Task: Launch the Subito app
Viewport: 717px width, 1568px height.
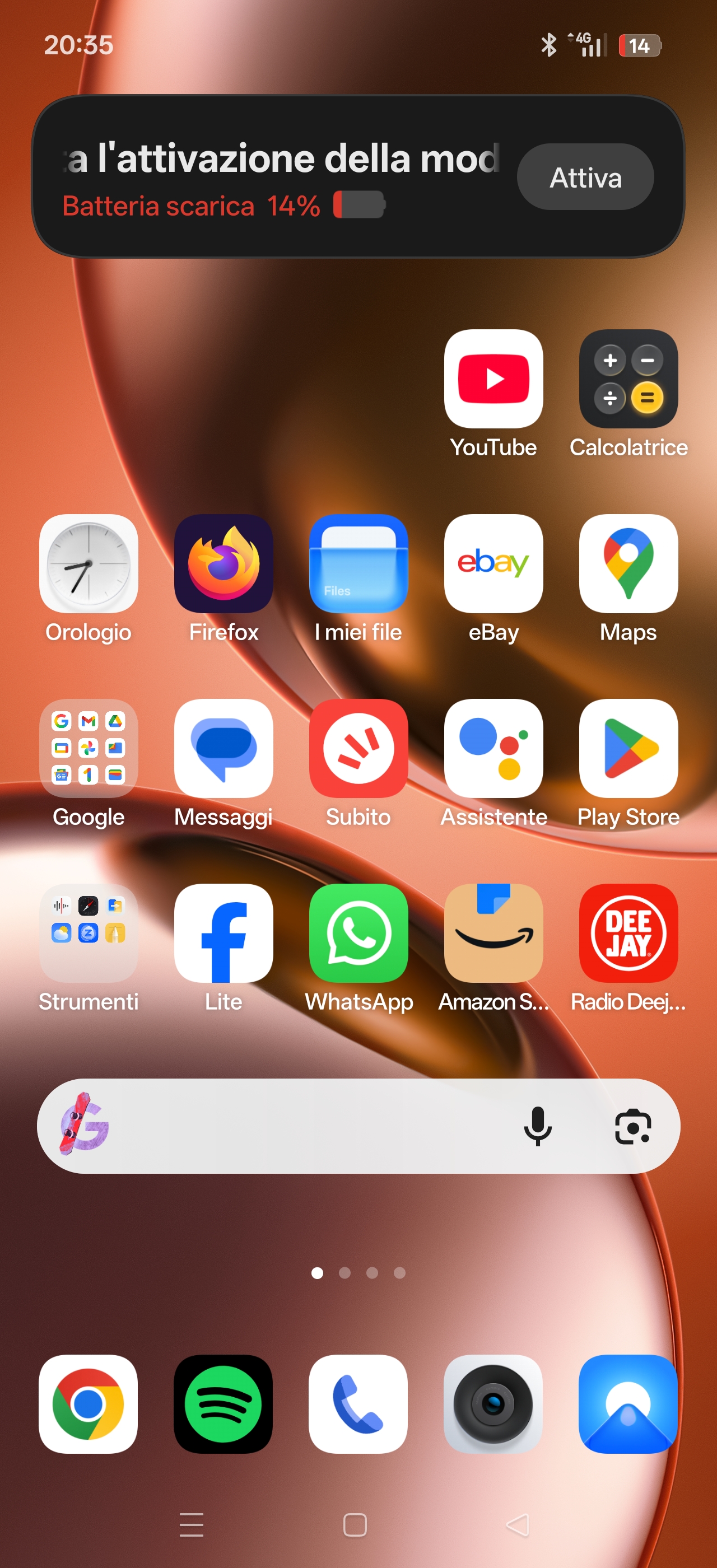Action: click(x=358, y=748)
